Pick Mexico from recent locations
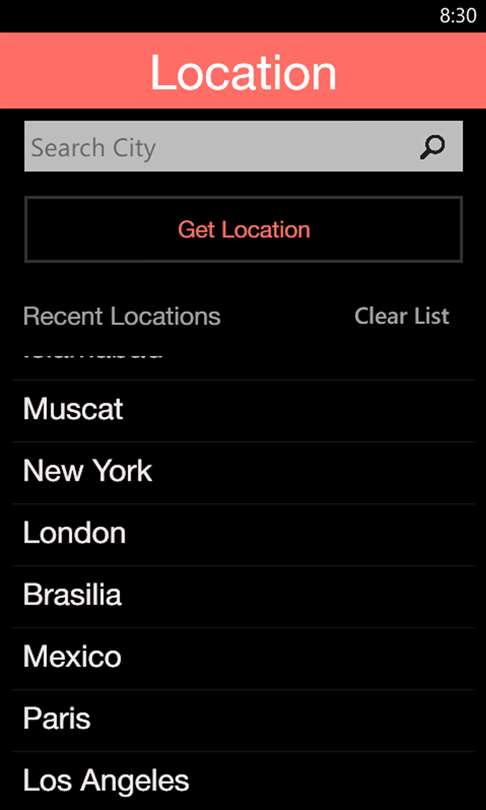 [x=243, y=659]
